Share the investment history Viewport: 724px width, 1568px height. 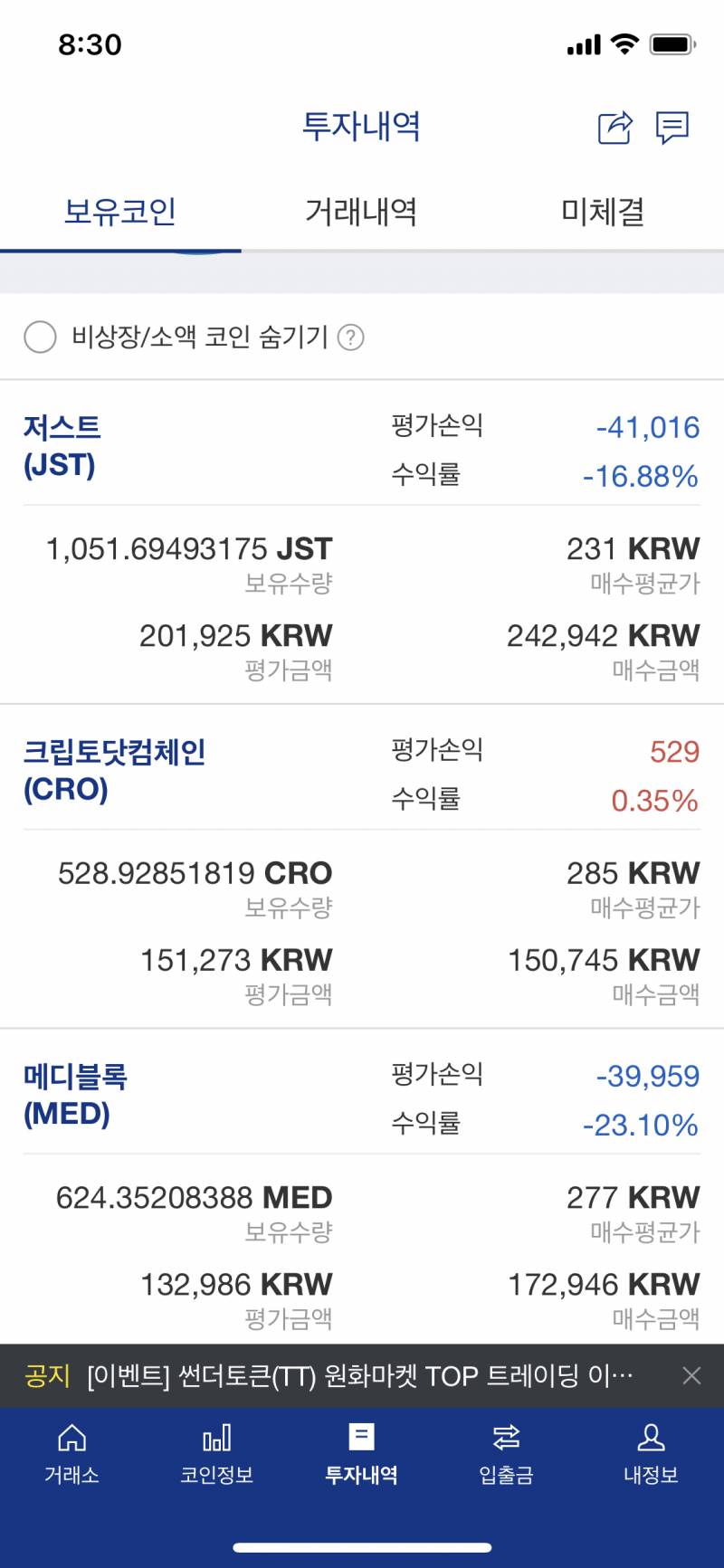pyautogui.click(x=615, y=127)
